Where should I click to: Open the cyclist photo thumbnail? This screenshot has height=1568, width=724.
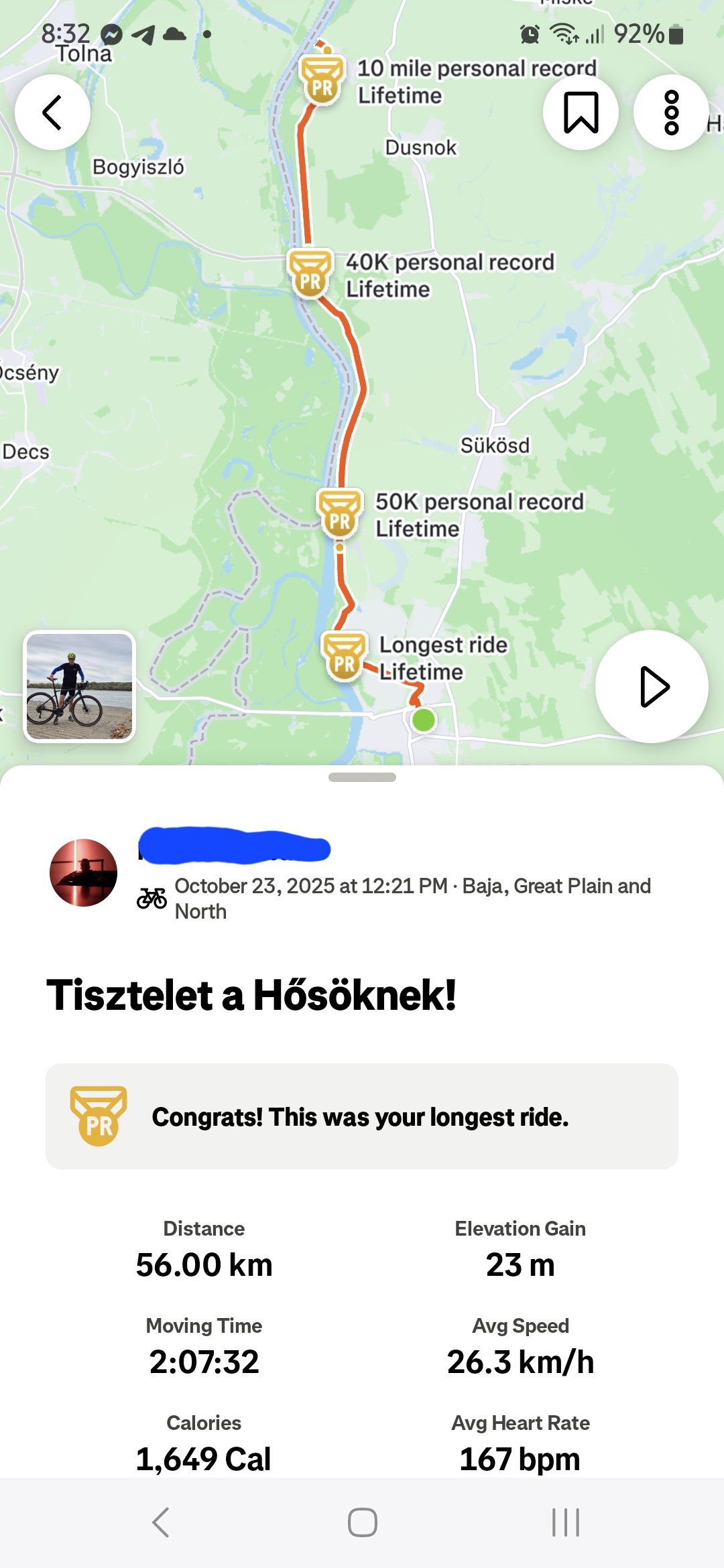point(80,687)
